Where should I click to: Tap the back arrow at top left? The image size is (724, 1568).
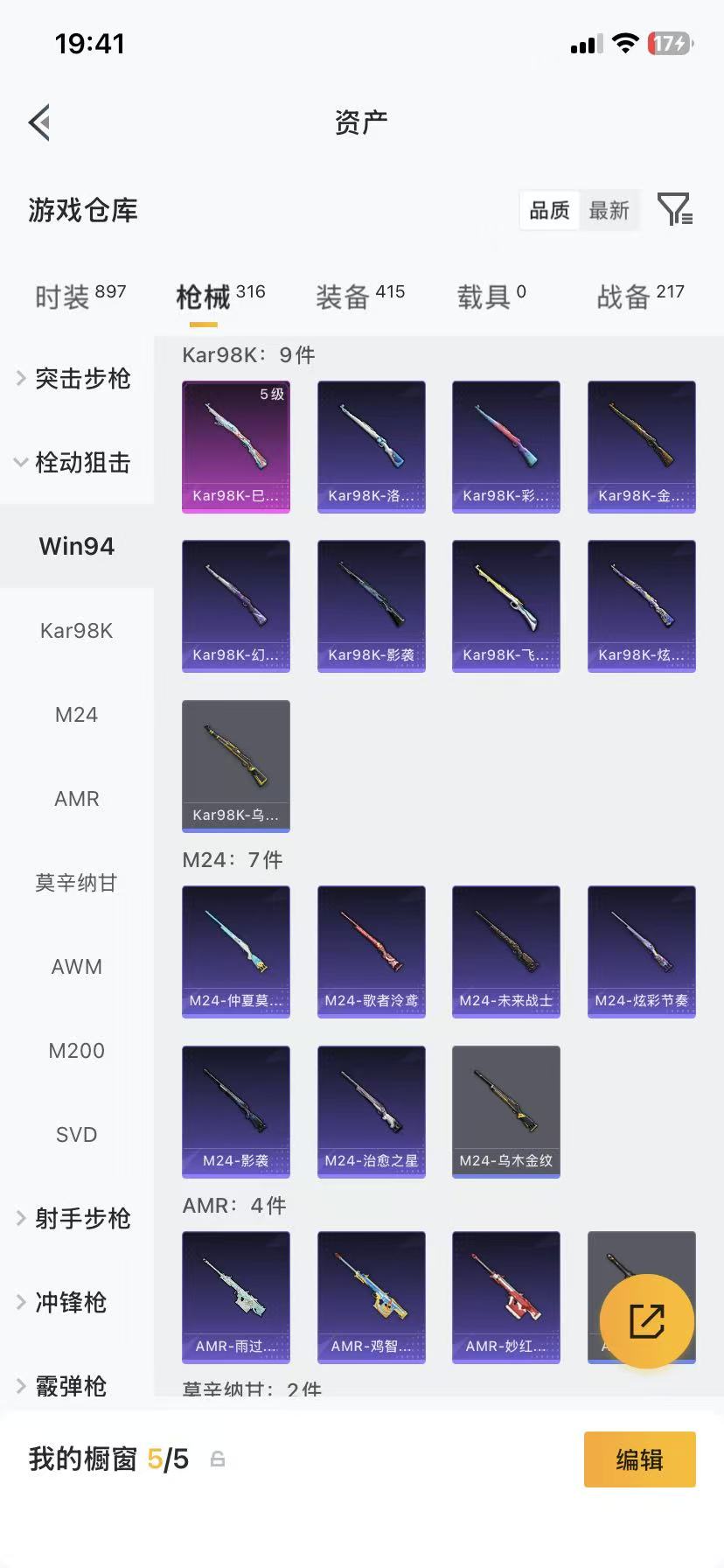coord(38,122)
